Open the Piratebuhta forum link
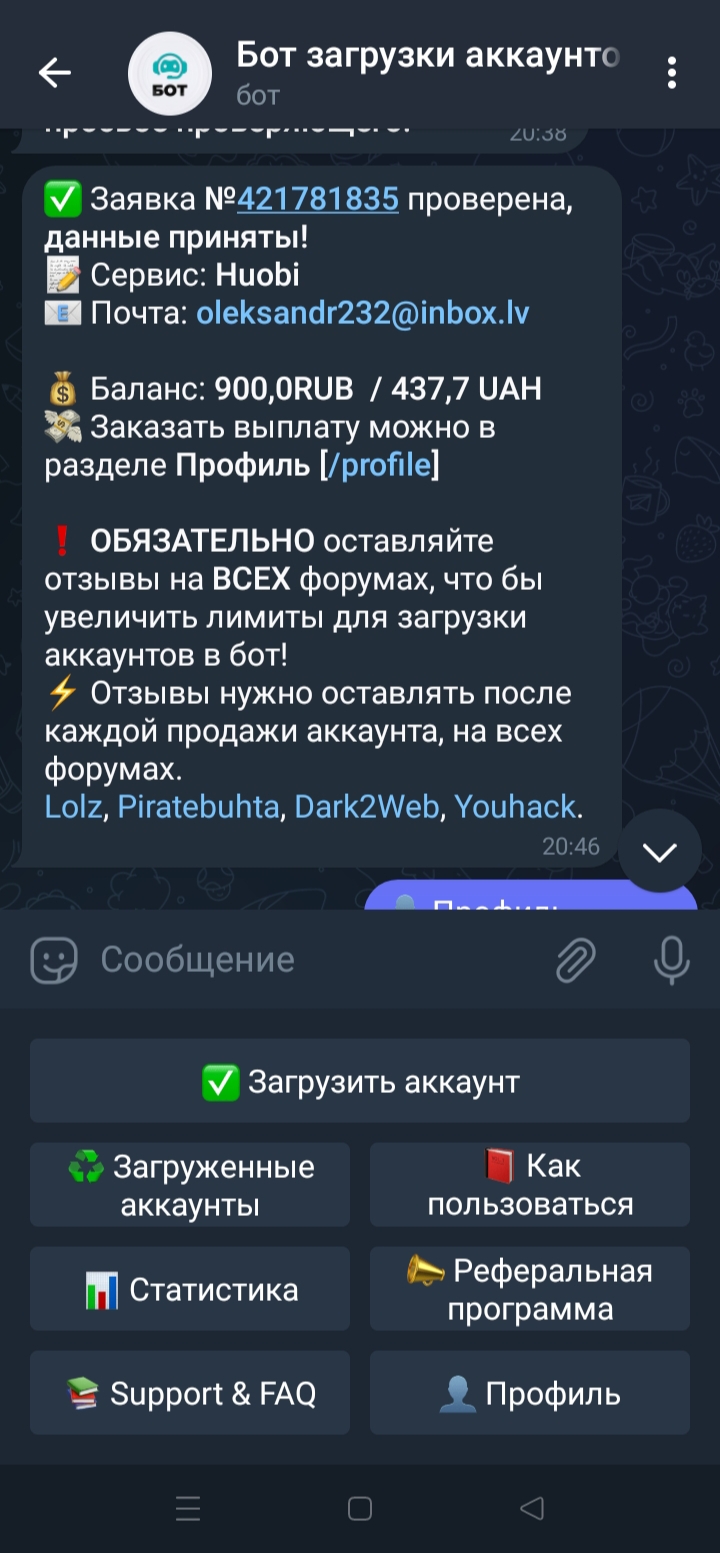 [198, 806]
